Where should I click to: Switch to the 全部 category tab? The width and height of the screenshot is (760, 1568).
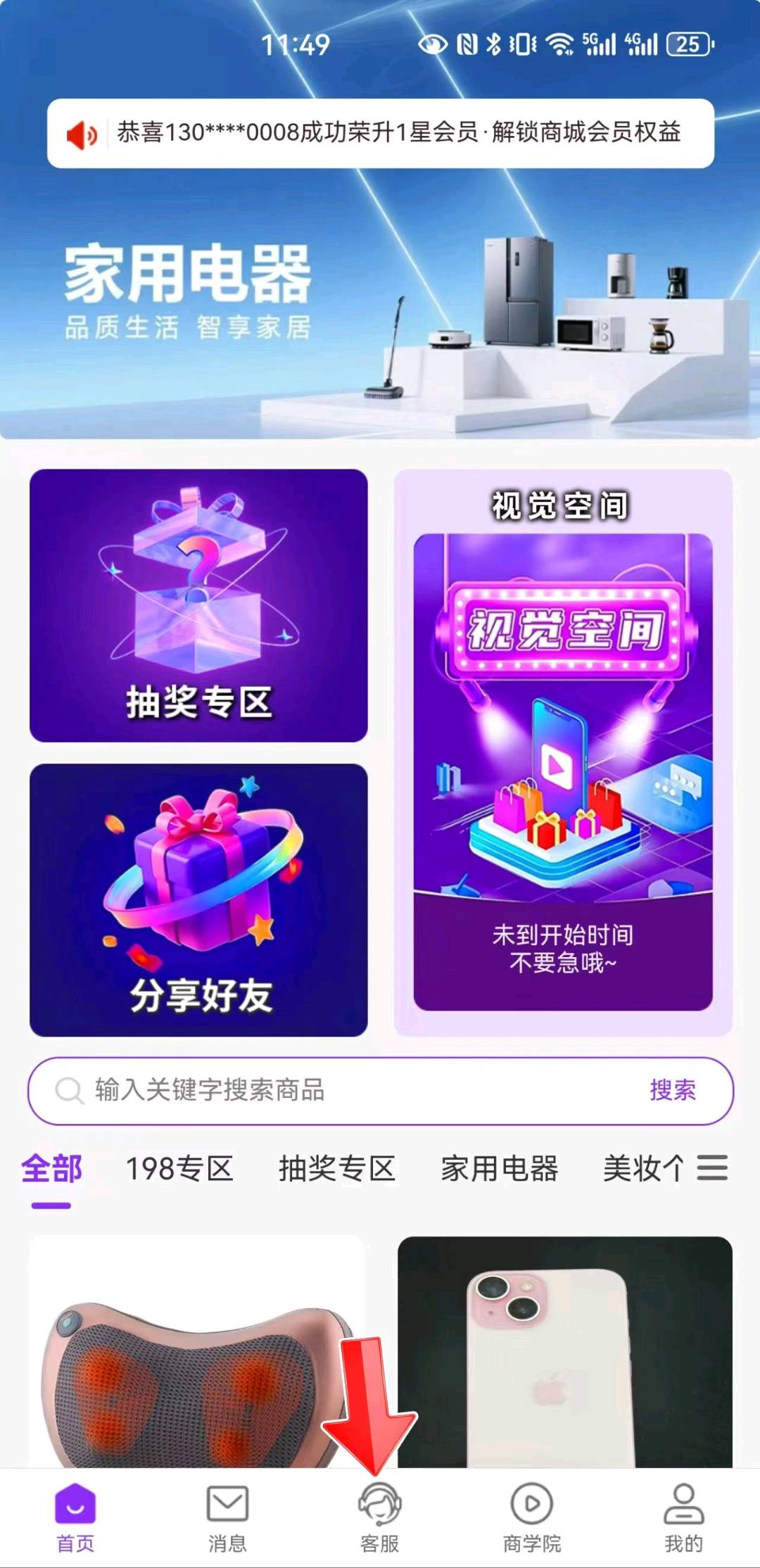51,1166
